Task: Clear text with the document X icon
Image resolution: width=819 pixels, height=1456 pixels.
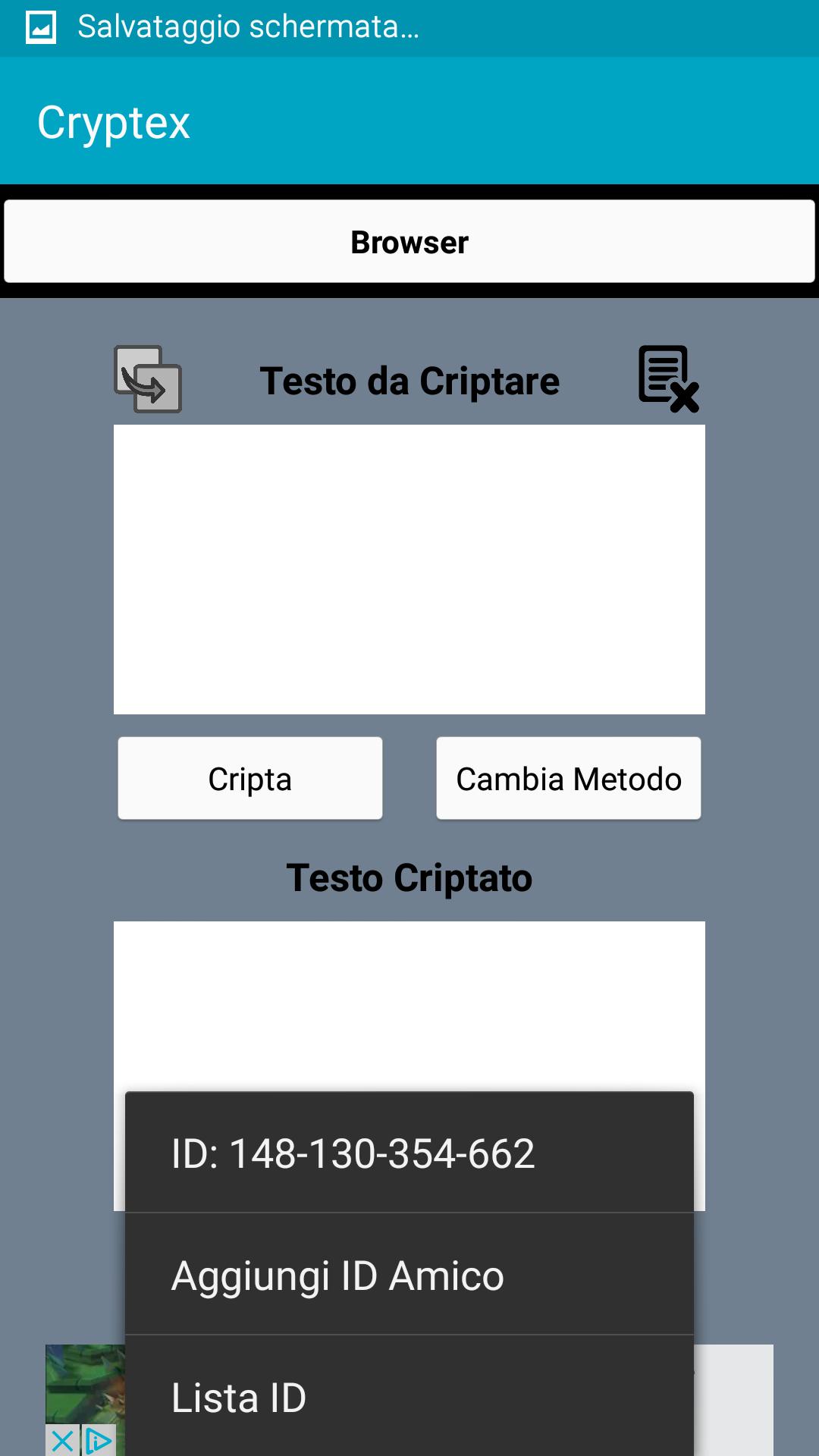Action: tap(668, 379)
